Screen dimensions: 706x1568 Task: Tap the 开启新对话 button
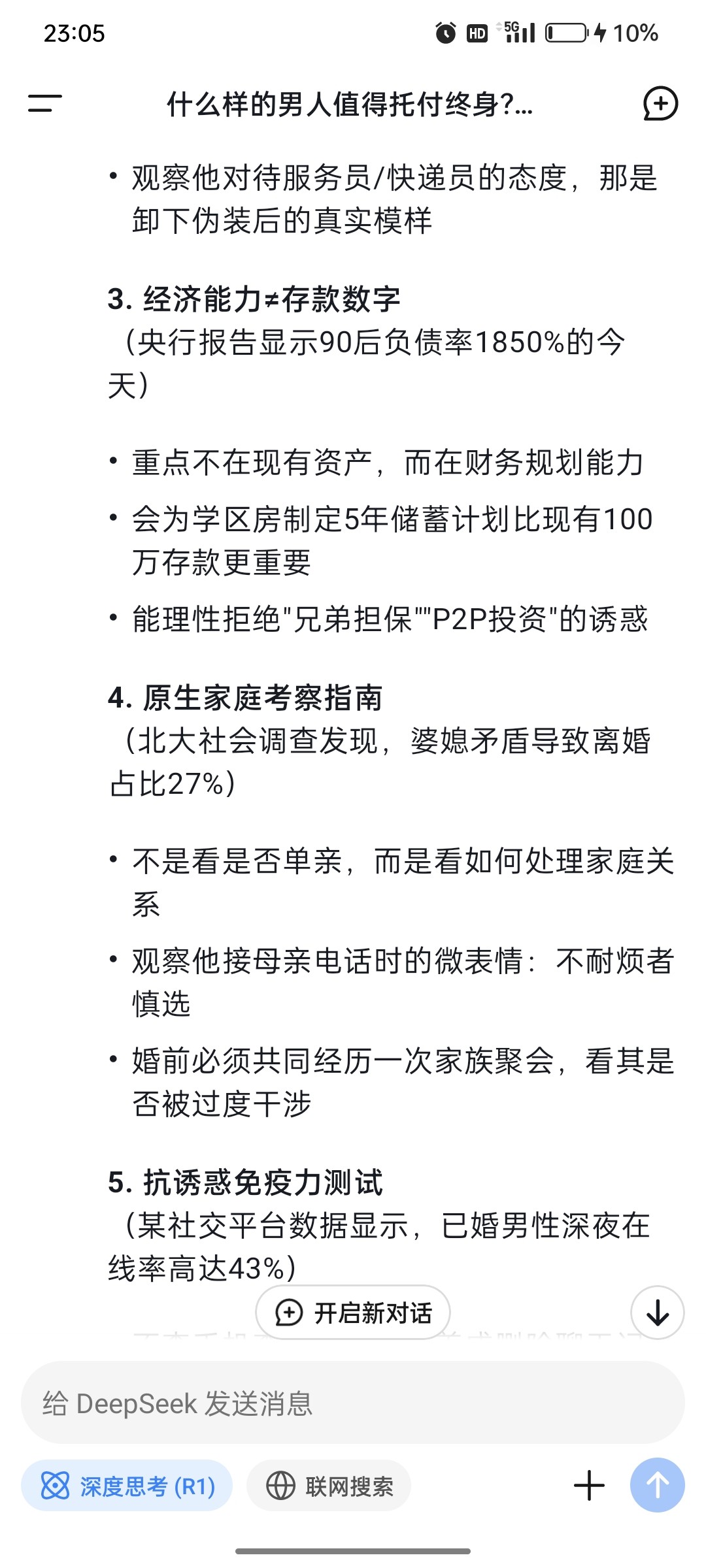pos(353,1313)
